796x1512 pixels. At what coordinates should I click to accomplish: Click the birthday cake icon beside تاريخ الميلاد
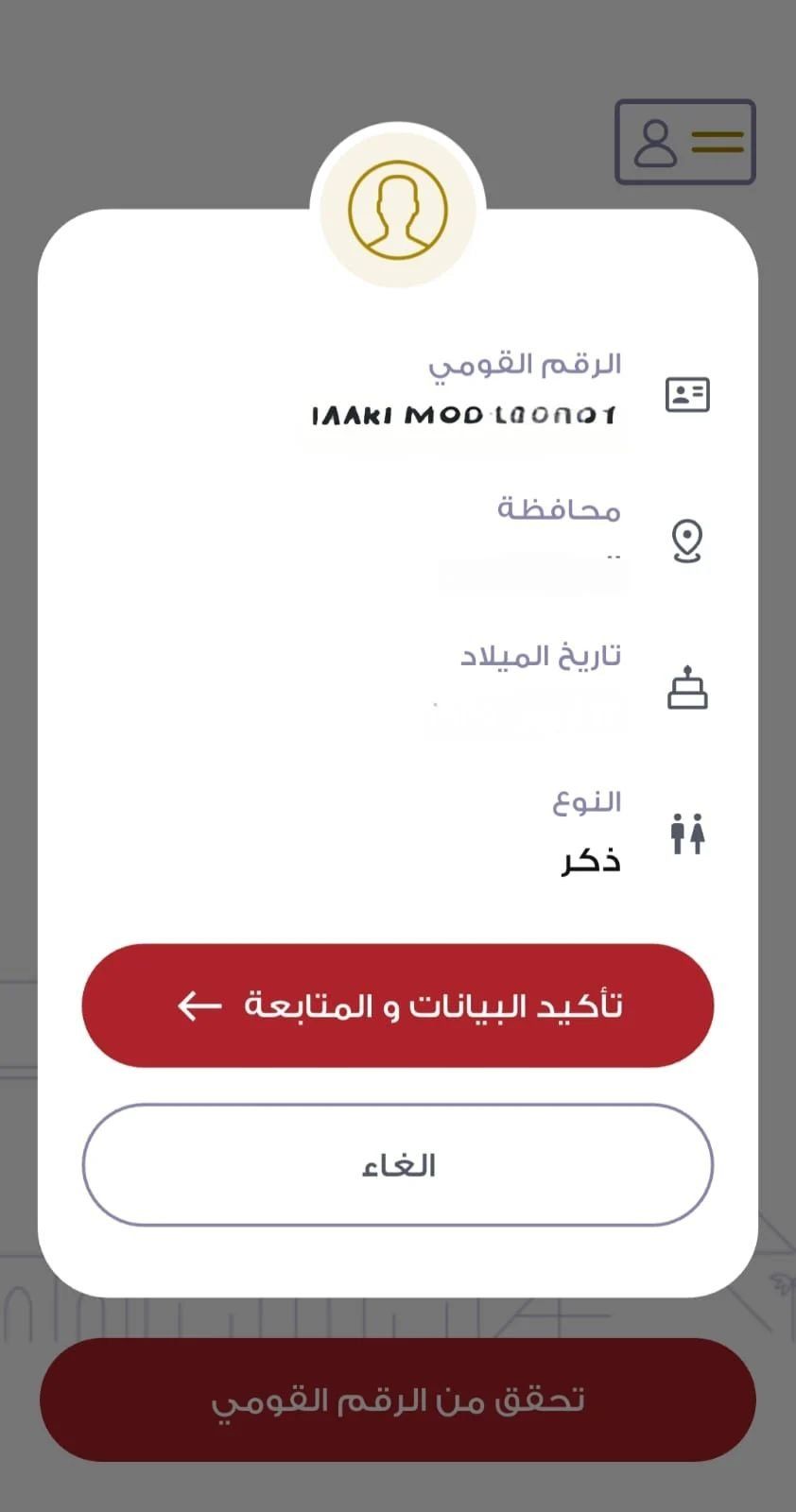688,688
